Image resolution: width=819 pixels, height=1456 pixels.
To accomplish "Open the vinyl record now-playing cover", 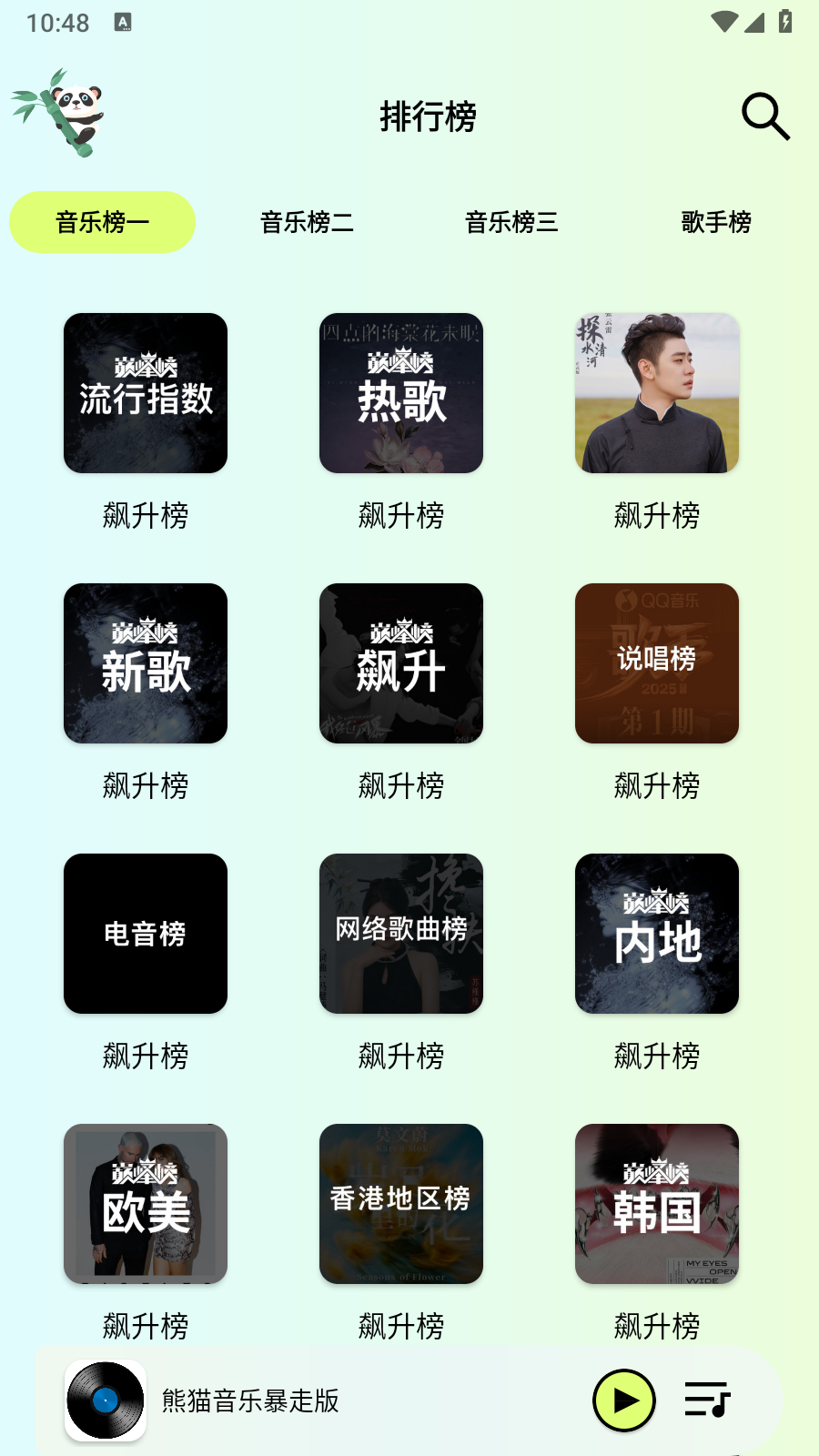I will [106, 1400].
